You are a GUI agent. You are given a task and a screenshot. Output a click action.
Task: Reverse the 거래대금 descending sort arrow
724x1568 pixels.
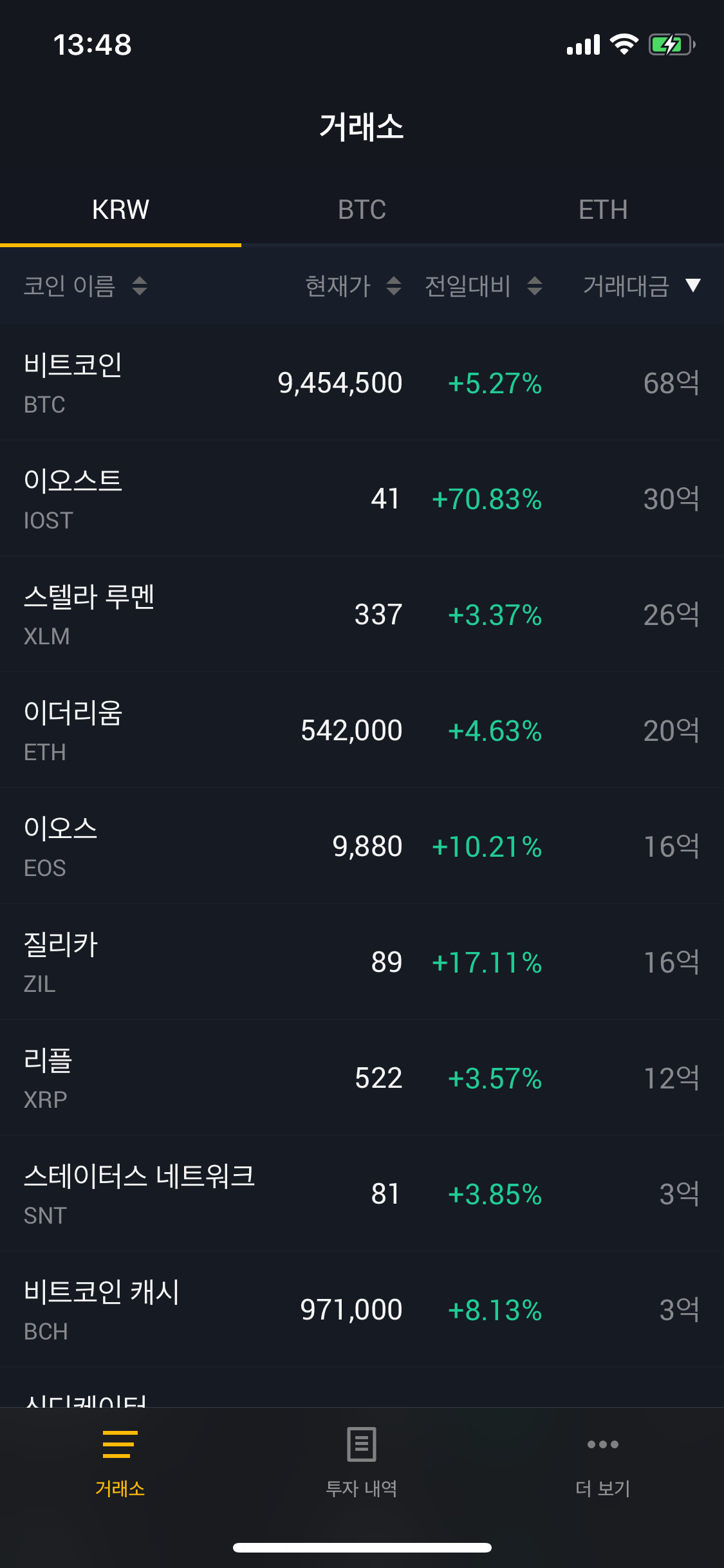pyautogui.click(x=692, y=286)
